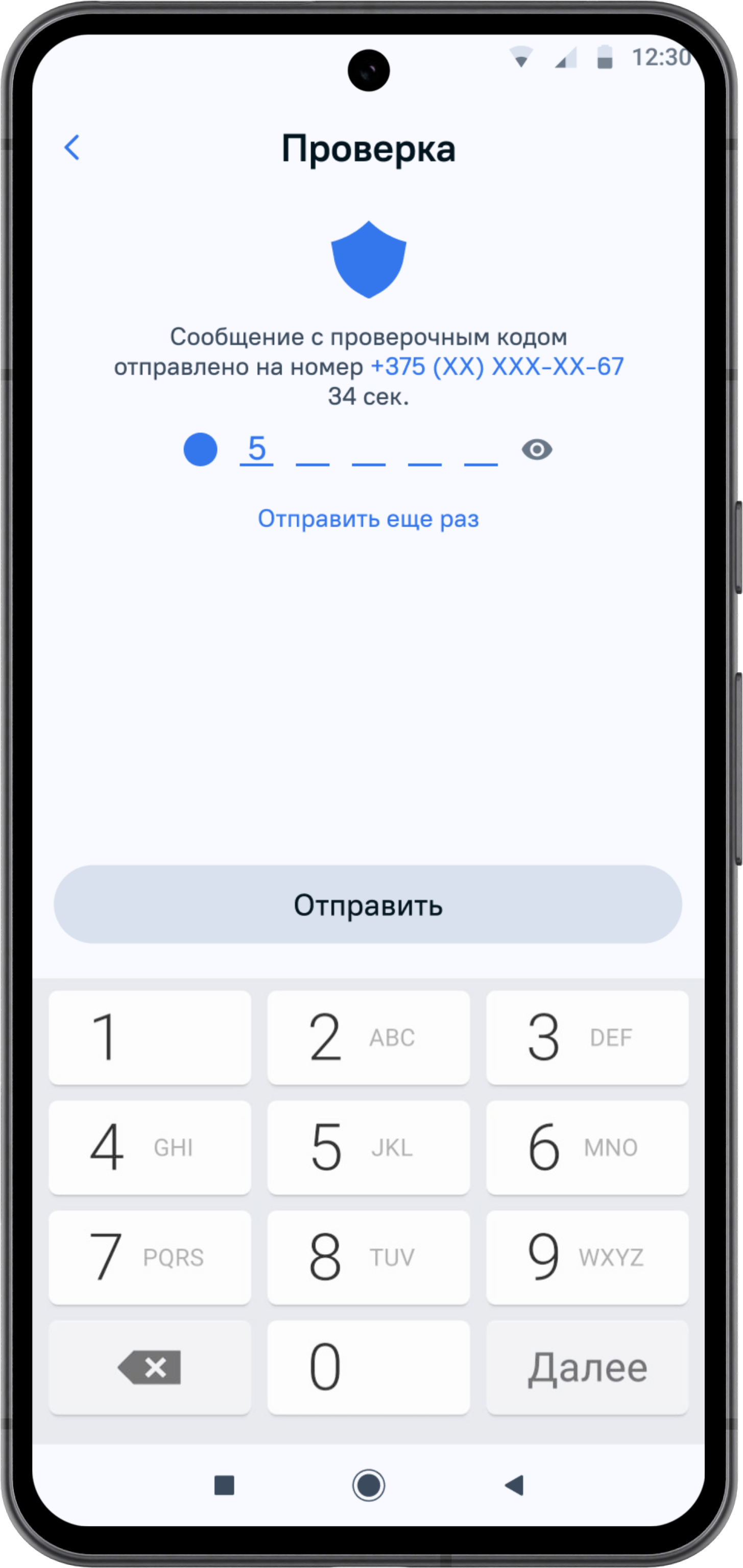The width and height of the screenshot is (743, 1568).
Task: Enter digit 4 on the keypad
Action: pos(150,1147)
